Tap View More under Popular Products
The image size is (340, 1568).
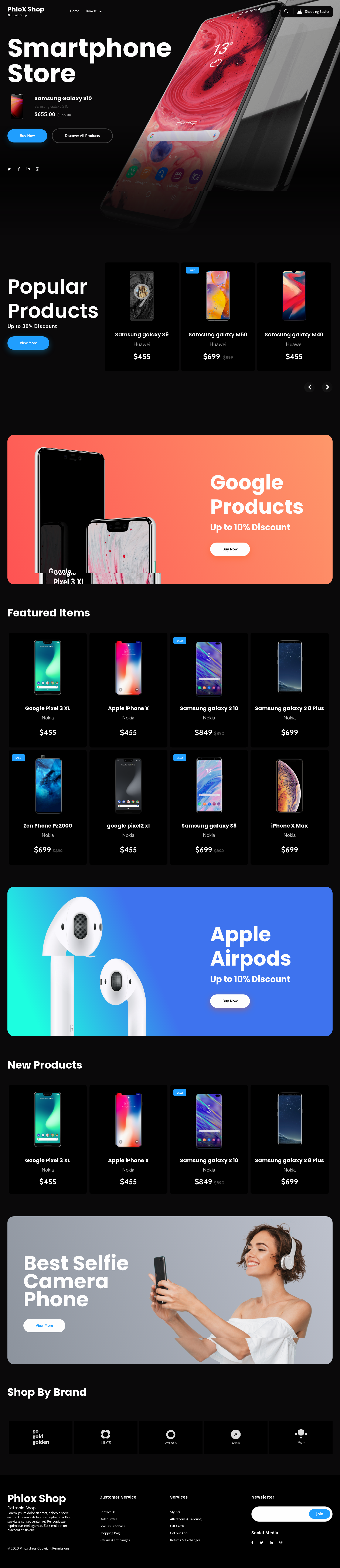pyautogui.click(x=28, y=343)
